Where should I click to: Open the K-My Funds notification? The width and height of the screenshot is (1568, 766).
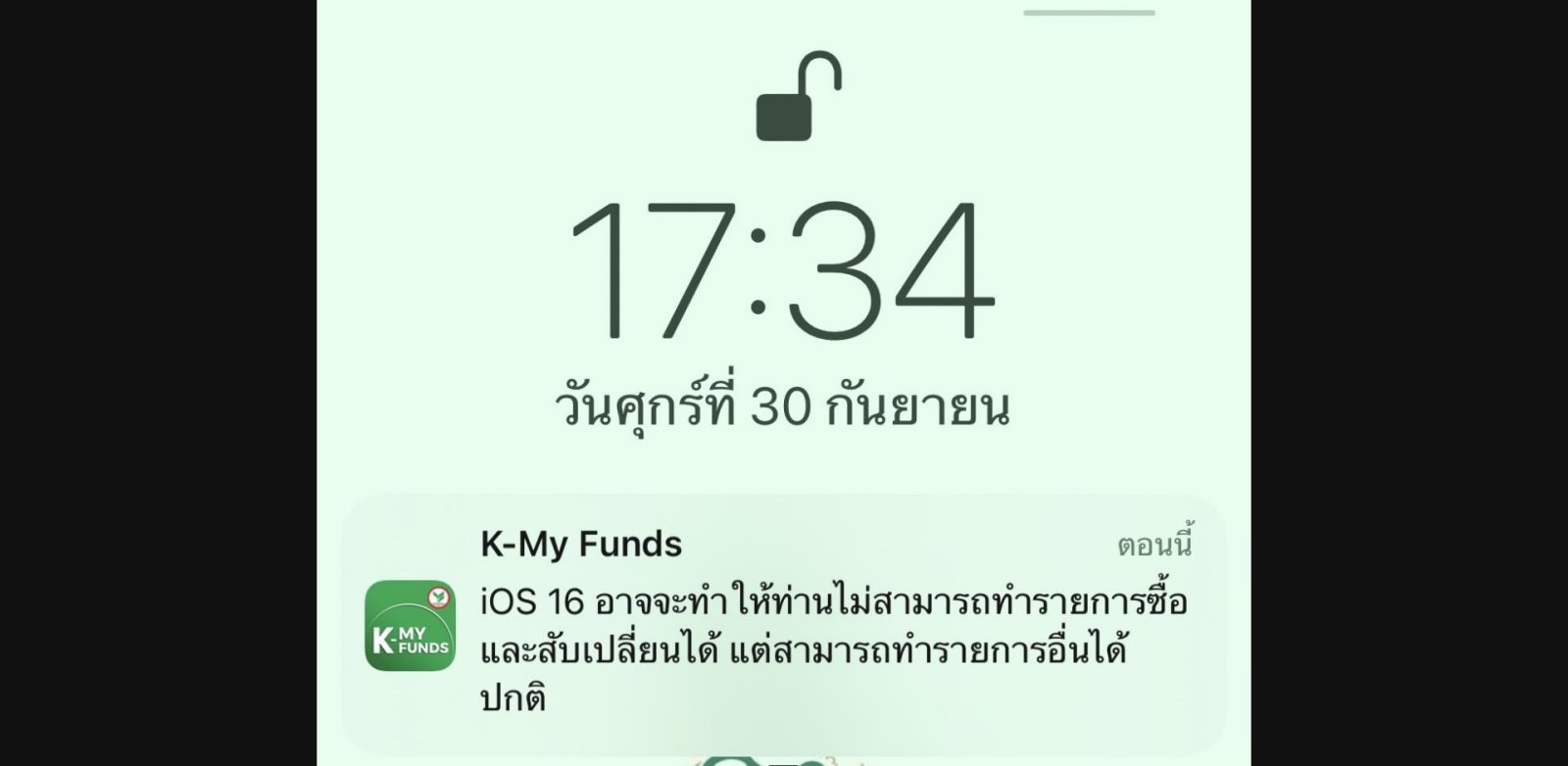coord(784,624)
